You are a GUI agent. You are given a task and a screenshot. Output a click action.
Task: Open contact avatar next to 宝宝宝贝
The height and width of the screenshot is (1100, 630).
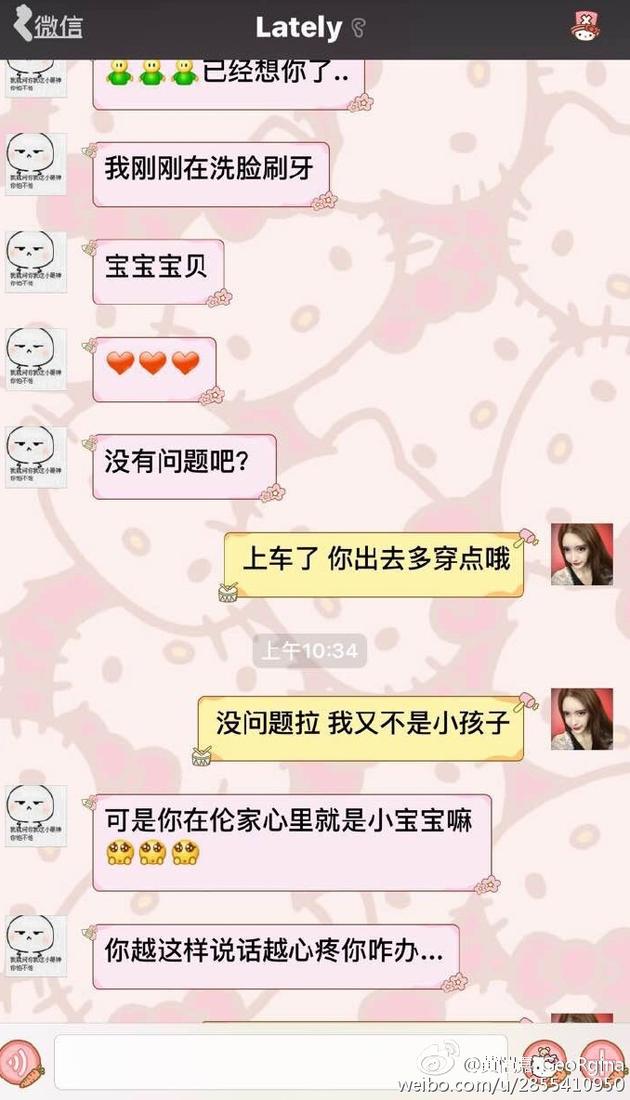point(36,262)
